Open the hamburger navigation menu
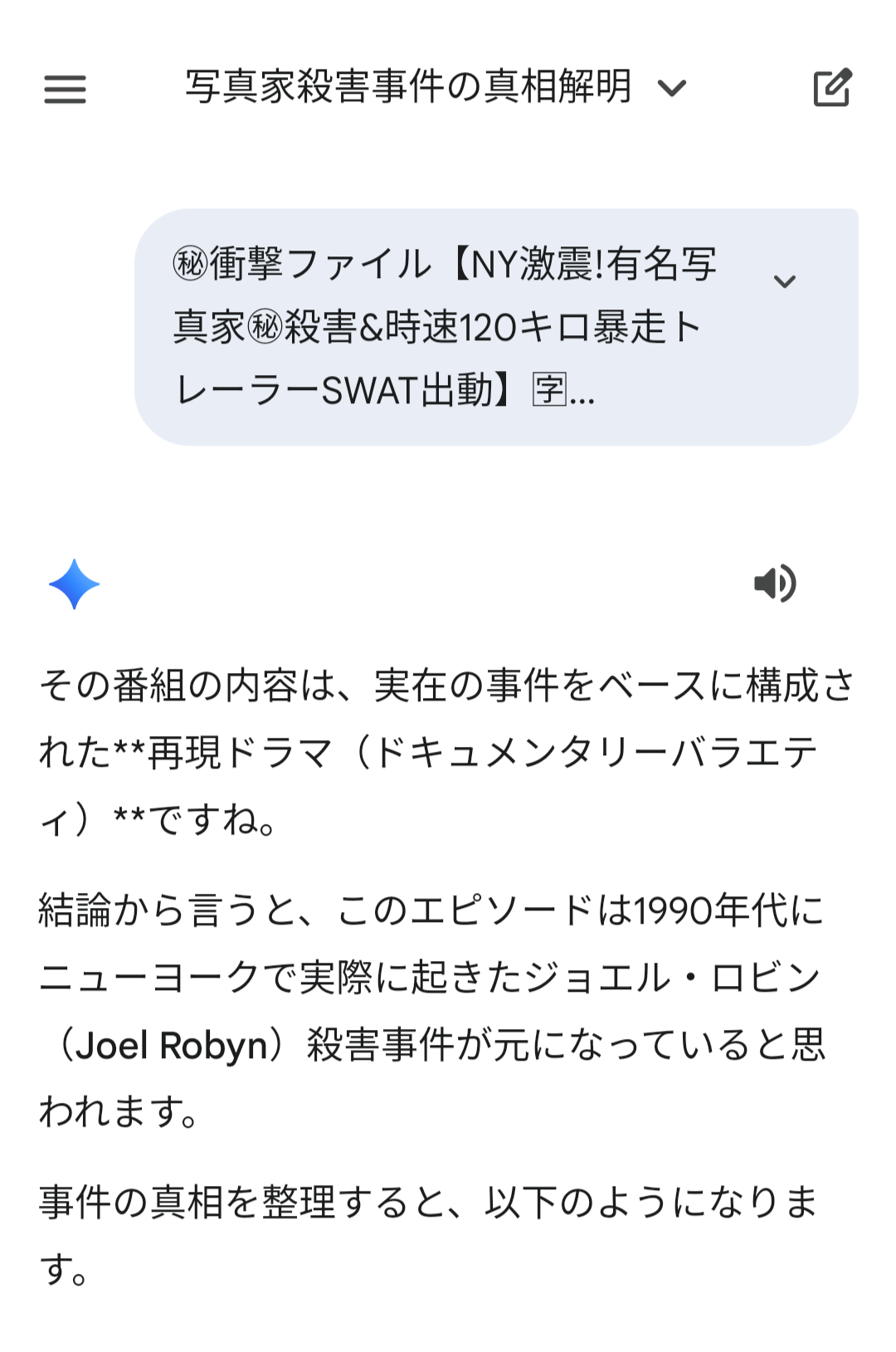Viewport: 896px width, 1352px height. coord(65,89)
